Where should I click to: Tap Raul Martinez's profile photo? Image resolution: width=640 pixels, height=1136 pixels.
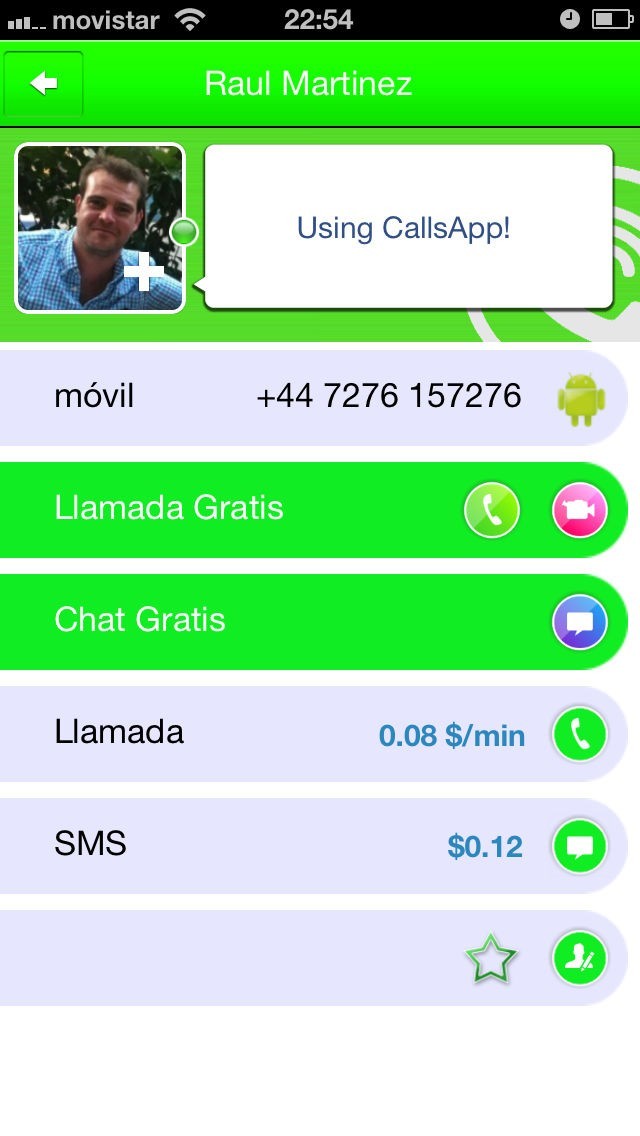(100, 228)
